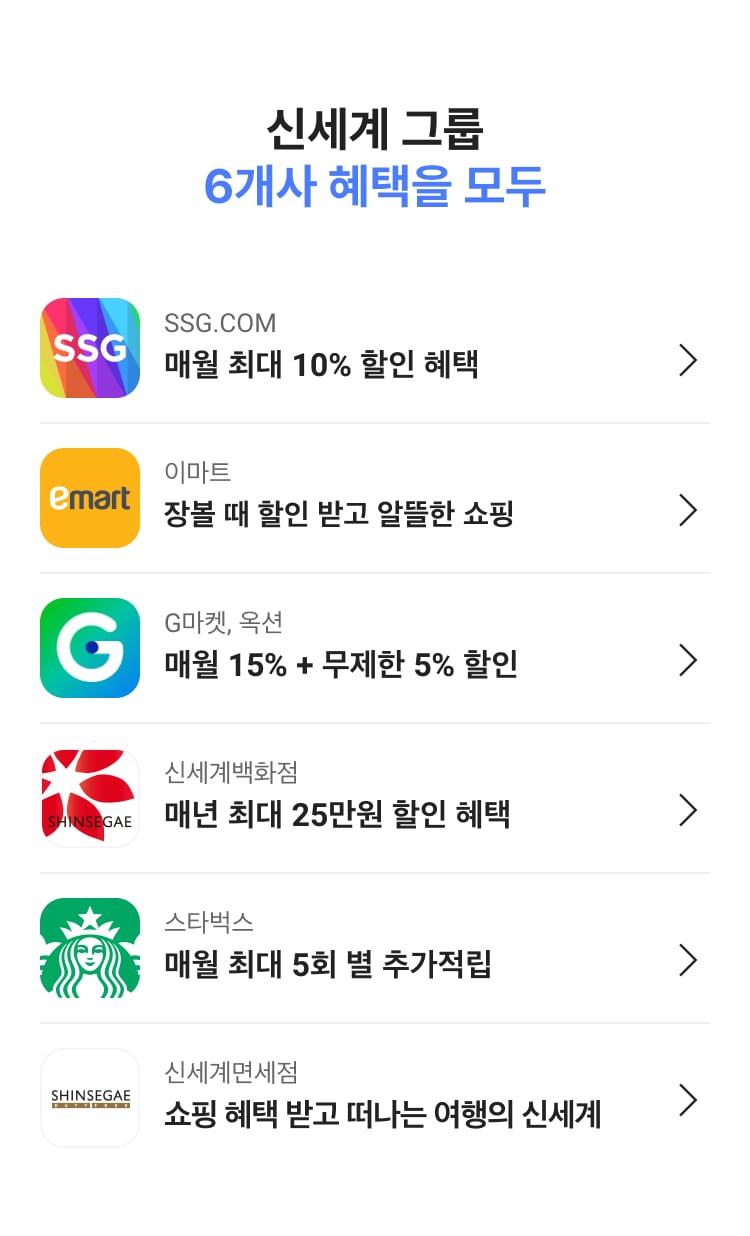View the 신세계면세점 shopping benefit

click(x=374, y=1098)
